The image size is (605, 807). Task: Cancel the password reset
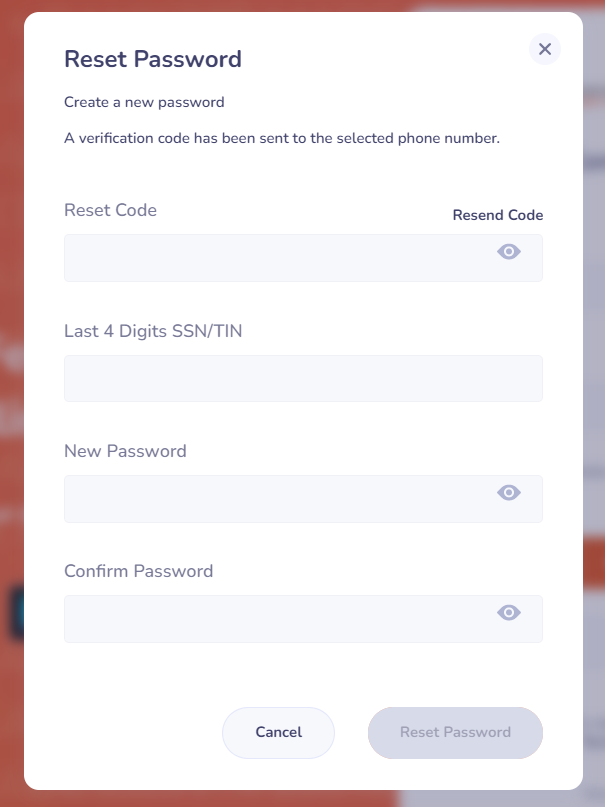(x=278, y=732)
